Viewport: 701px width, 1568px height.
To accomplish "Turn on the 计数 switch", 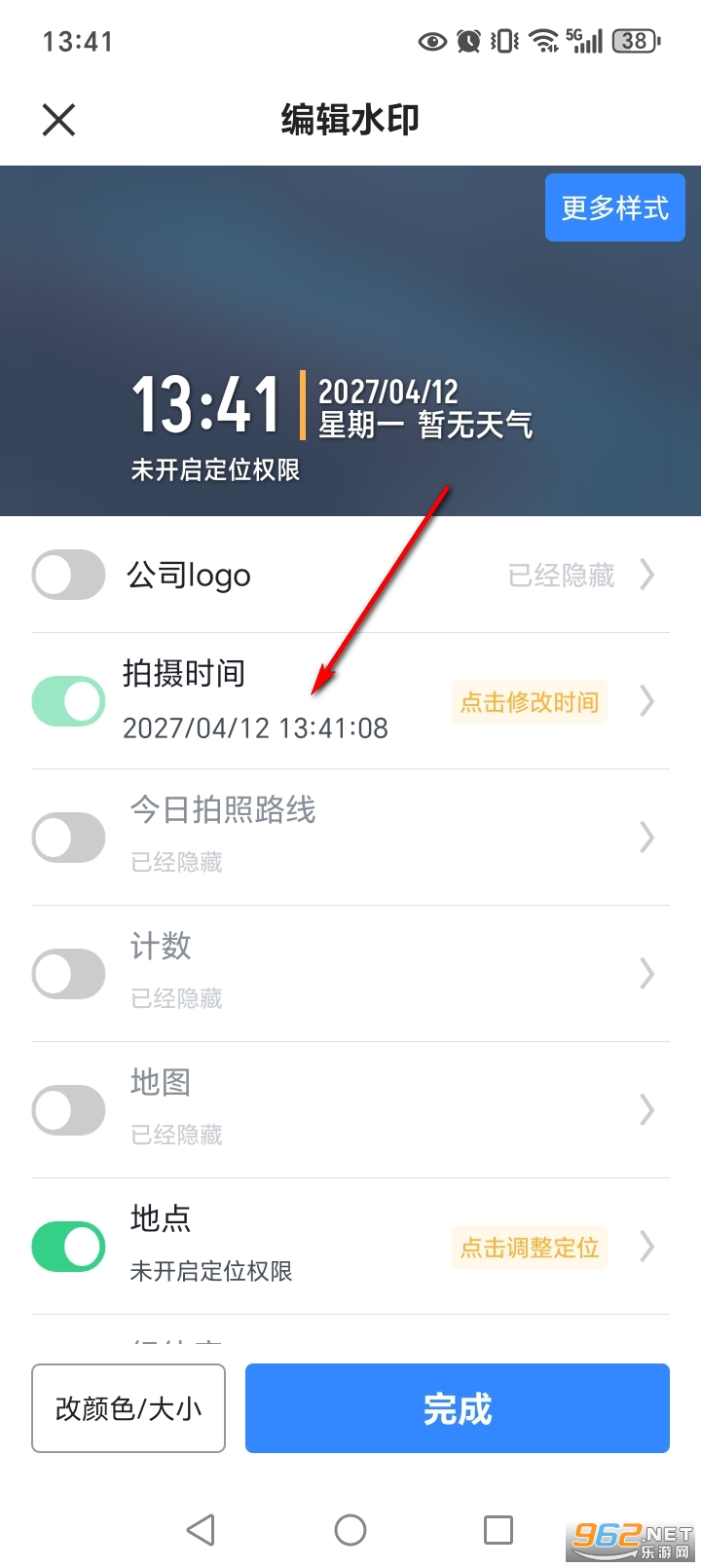I will click(68, 973).
